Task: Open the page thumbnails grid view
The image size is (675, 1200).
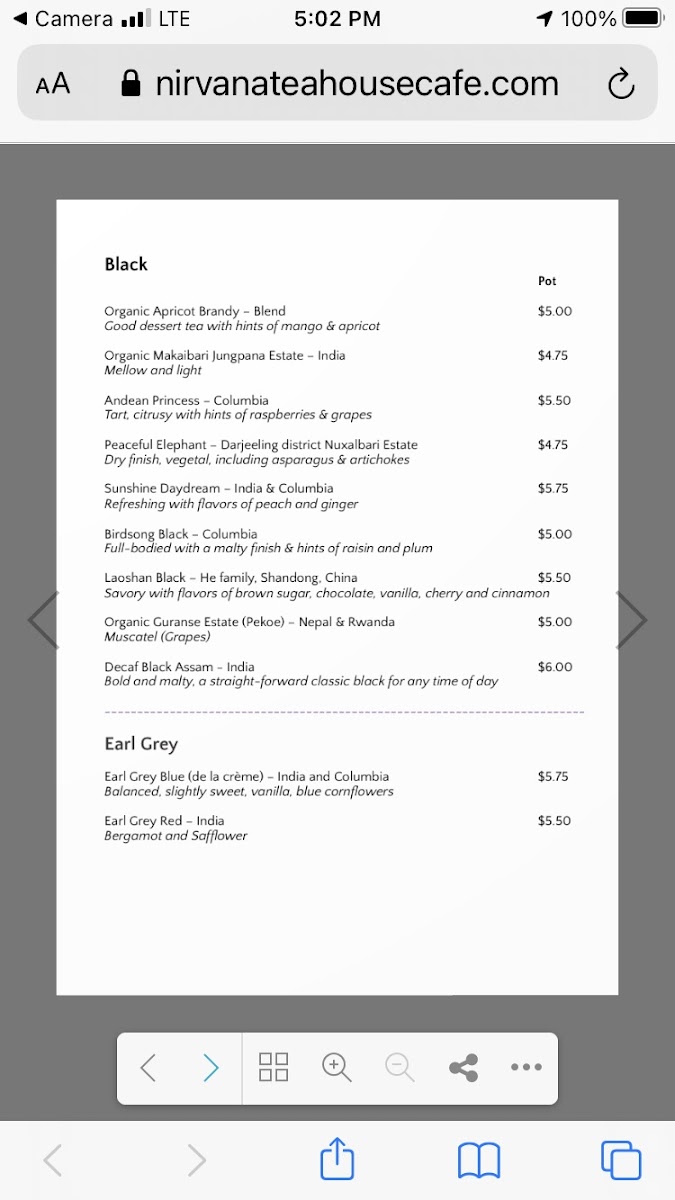Action: pyautogui.click(x=274, y=1068)
